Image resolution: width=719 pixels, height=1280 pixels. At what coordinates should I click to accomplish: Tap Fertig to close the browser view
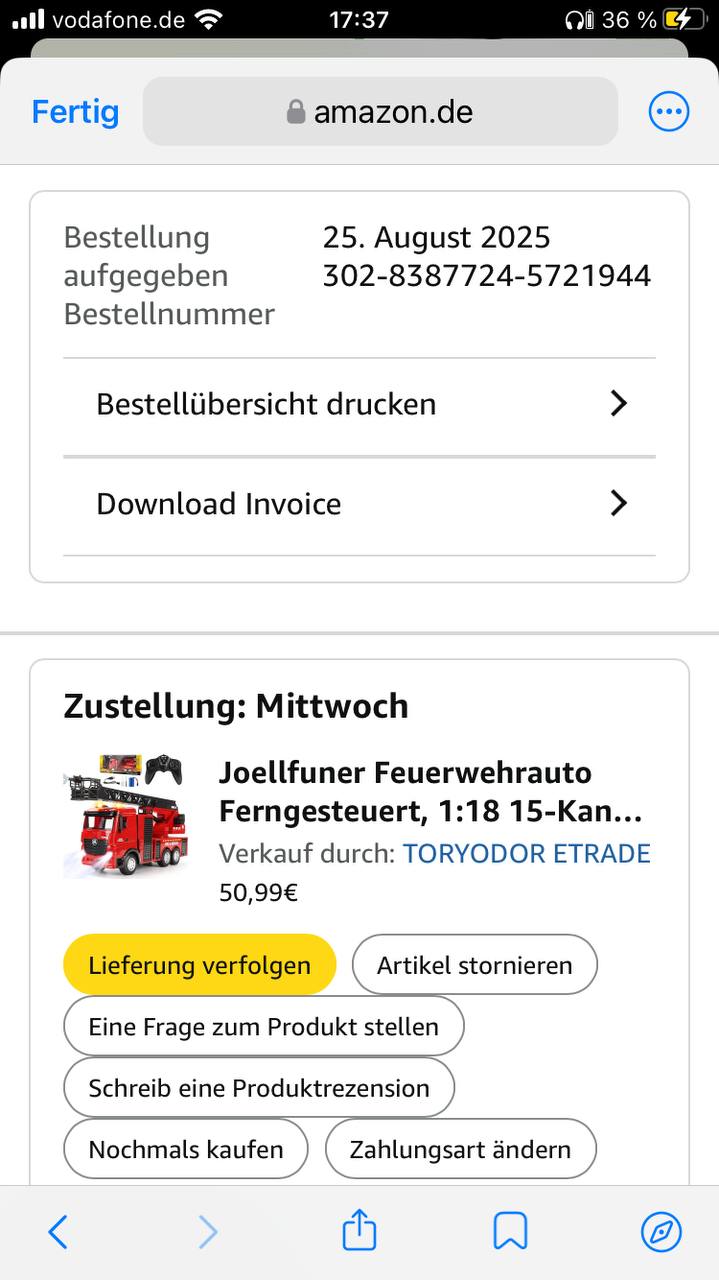pos(75,112)
